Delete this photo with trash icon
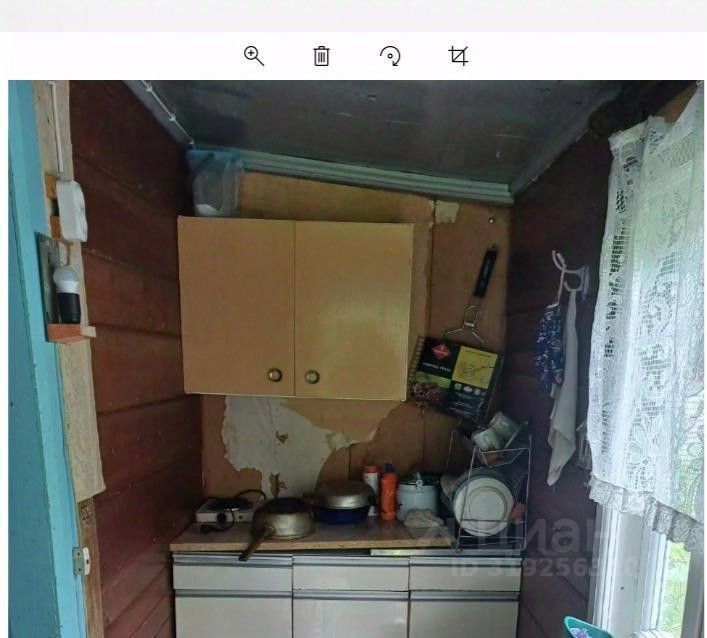Image resolution: width=707 pixels, height=638 pixels. click(321, 56)
